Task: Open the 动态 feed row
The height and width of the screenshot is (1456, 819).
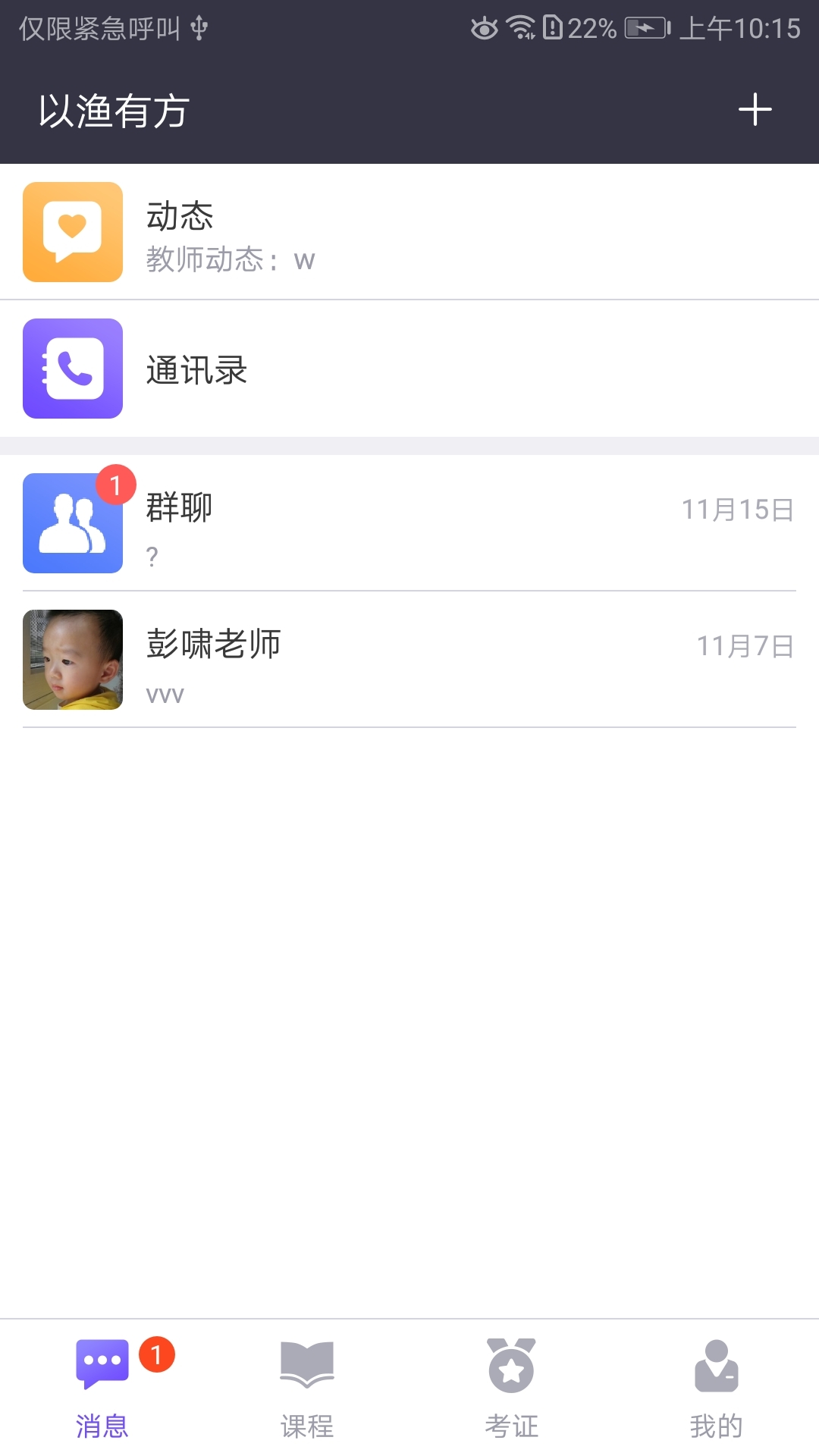Action: pos(409,232)
